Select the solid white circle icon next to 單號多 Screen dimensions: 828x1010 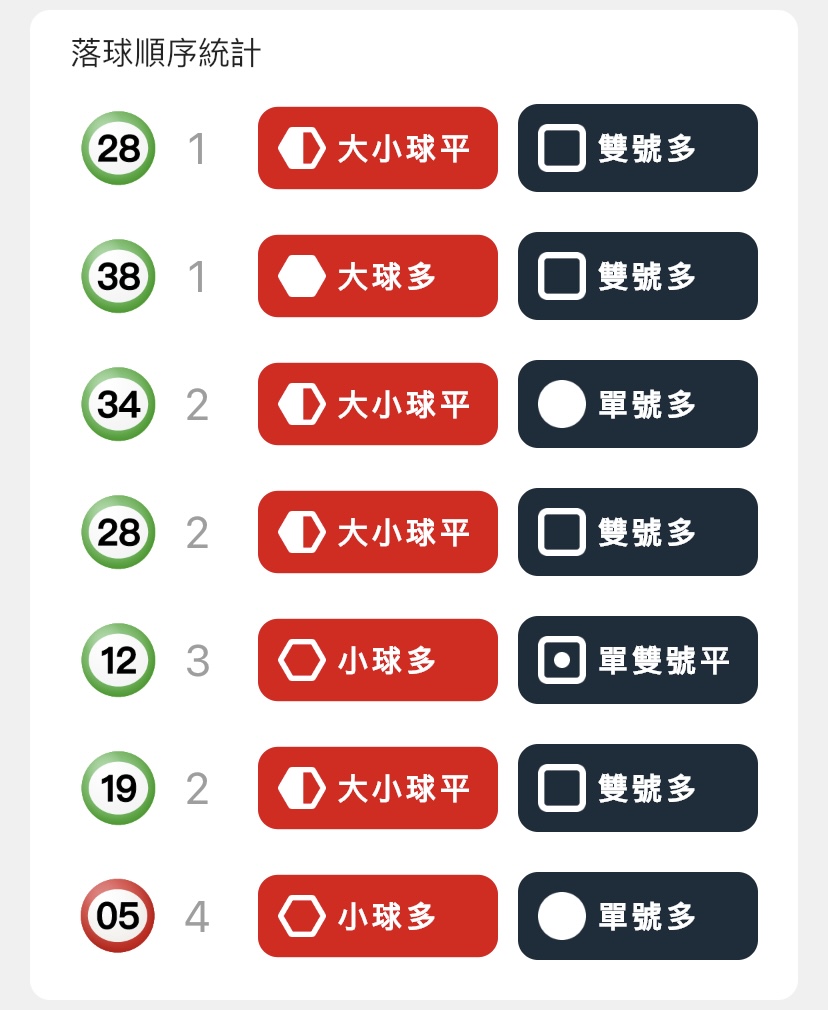[x=560, y=404]
